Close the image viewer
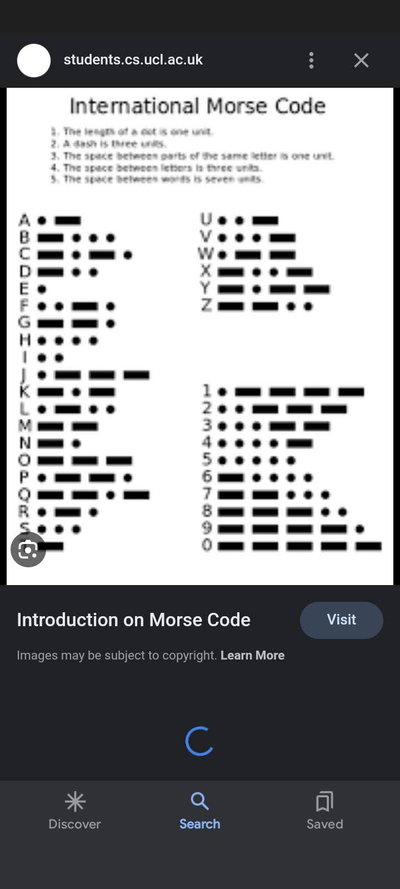Screen dimensions: 400x889 (361, 60)
